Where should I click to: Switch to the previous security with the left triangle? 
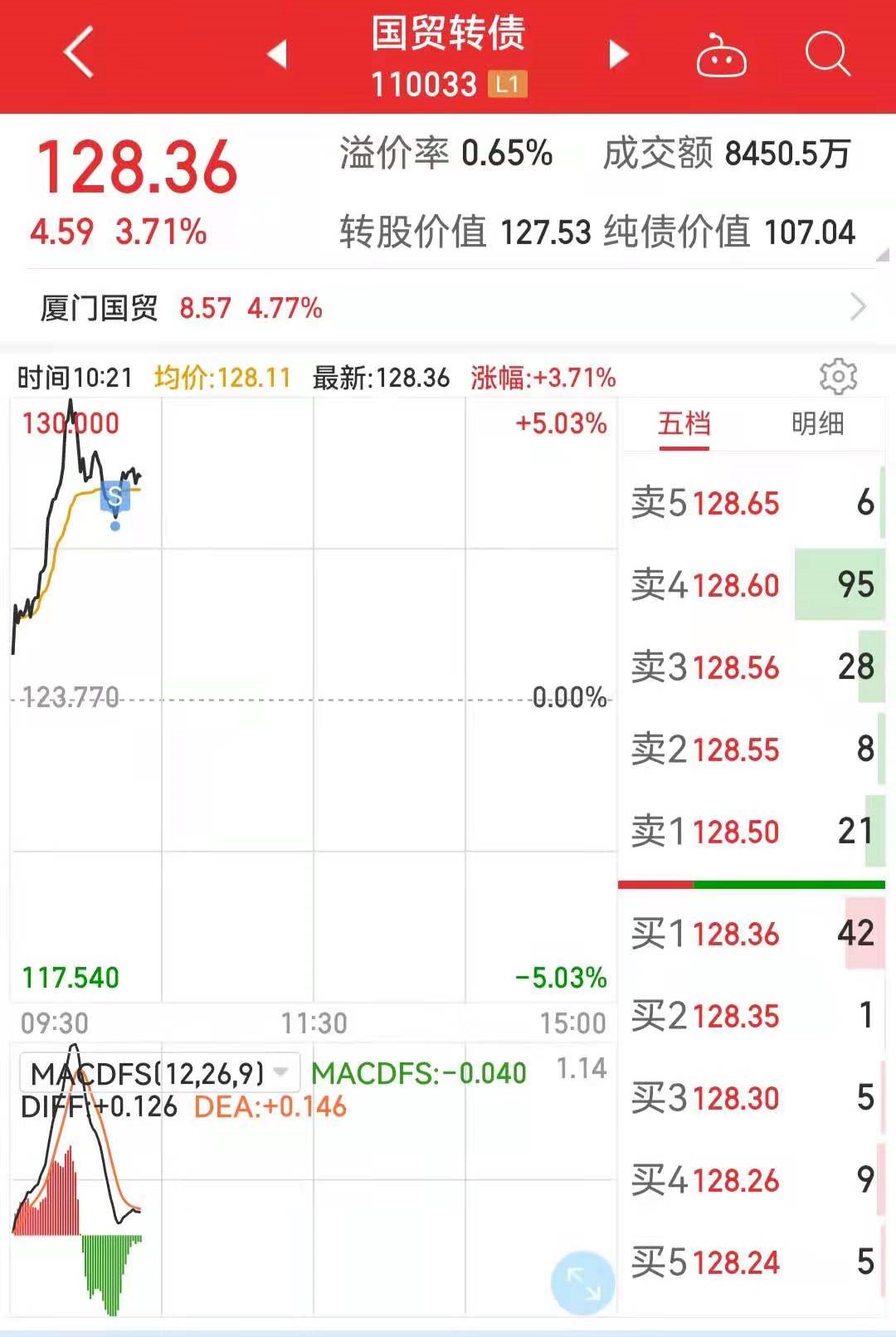(277, 54)
